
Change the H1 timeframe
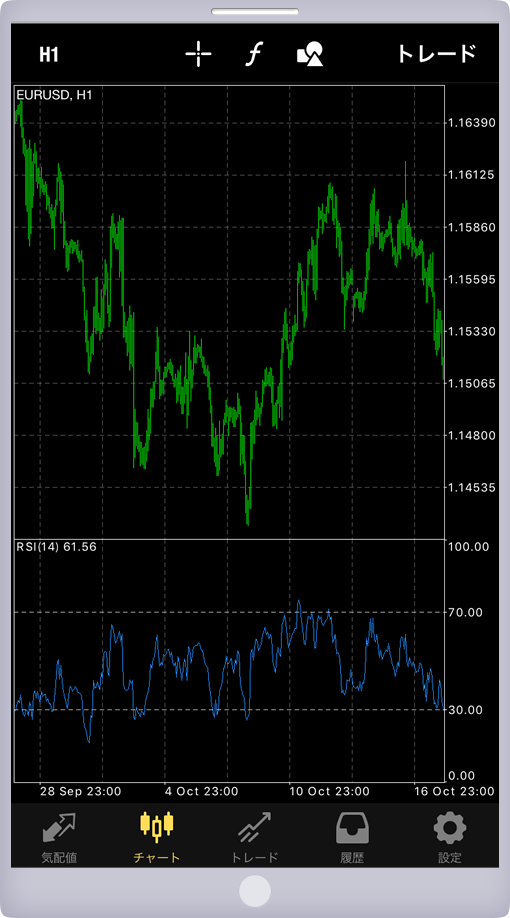click(49, 54)
